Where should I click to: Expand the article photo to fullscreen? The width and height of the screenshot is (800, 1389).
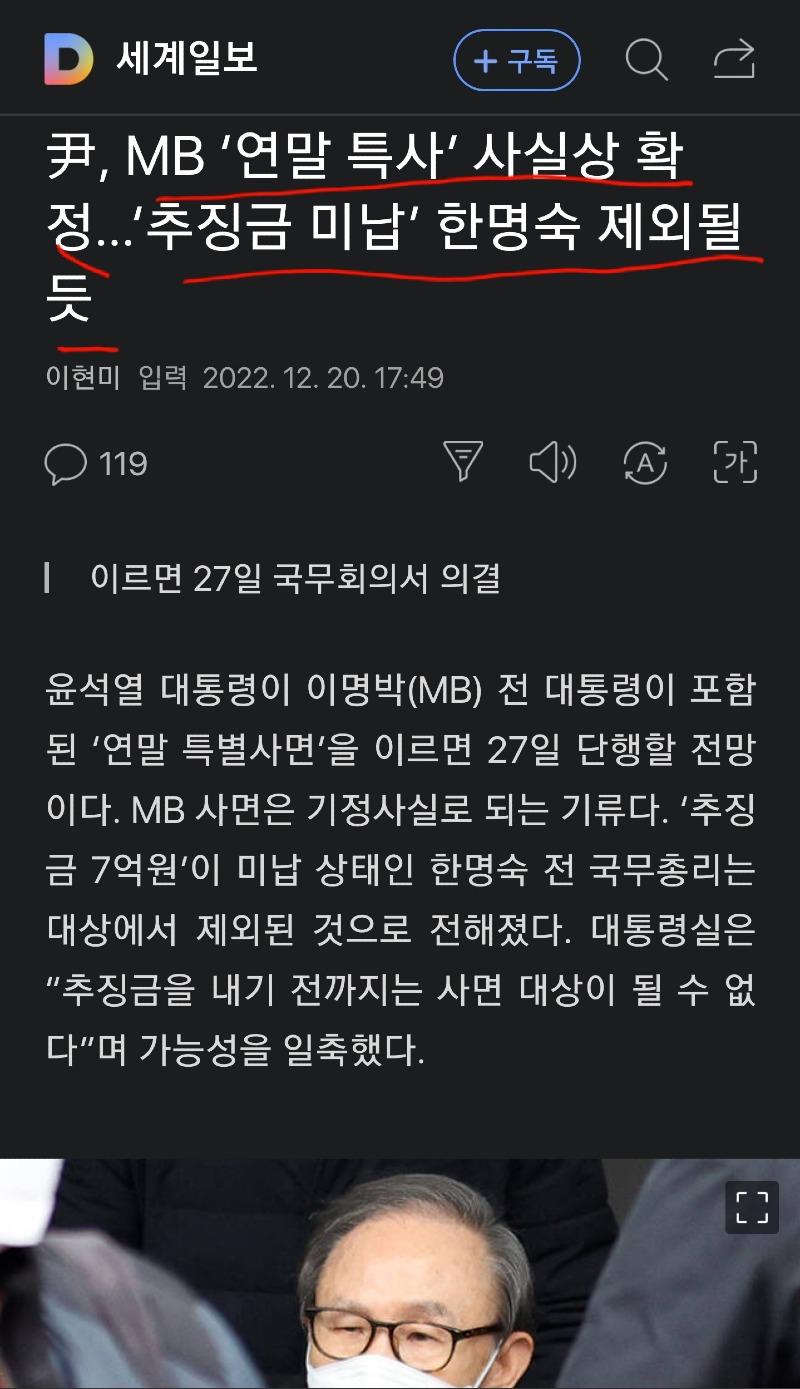[751, 1207]
